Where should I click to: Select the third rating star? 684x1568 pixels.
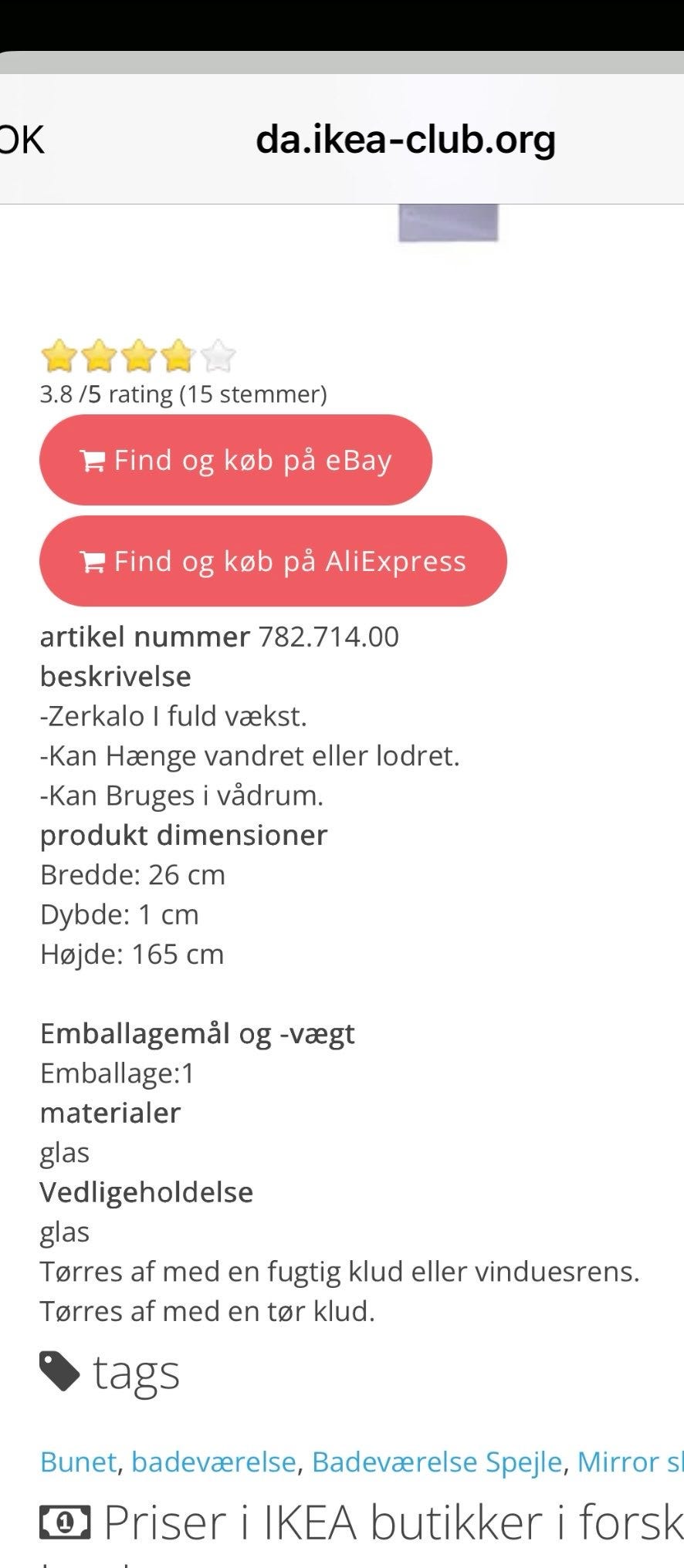(139, 357)
